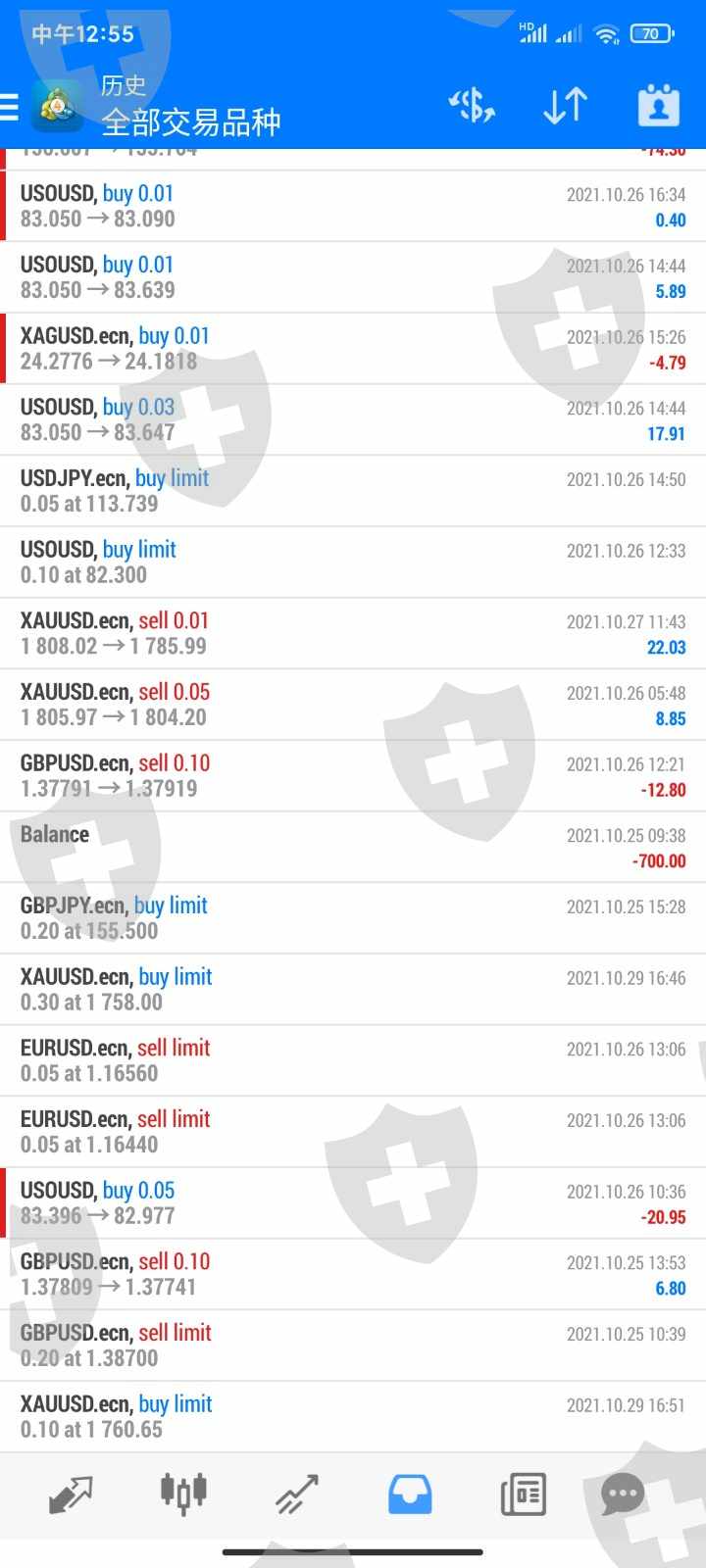The width and height of the screenshot is (706, 1568).
Task: Expand the USOUSD buy 0.03 trade
Action: click(x=353, y=419)
